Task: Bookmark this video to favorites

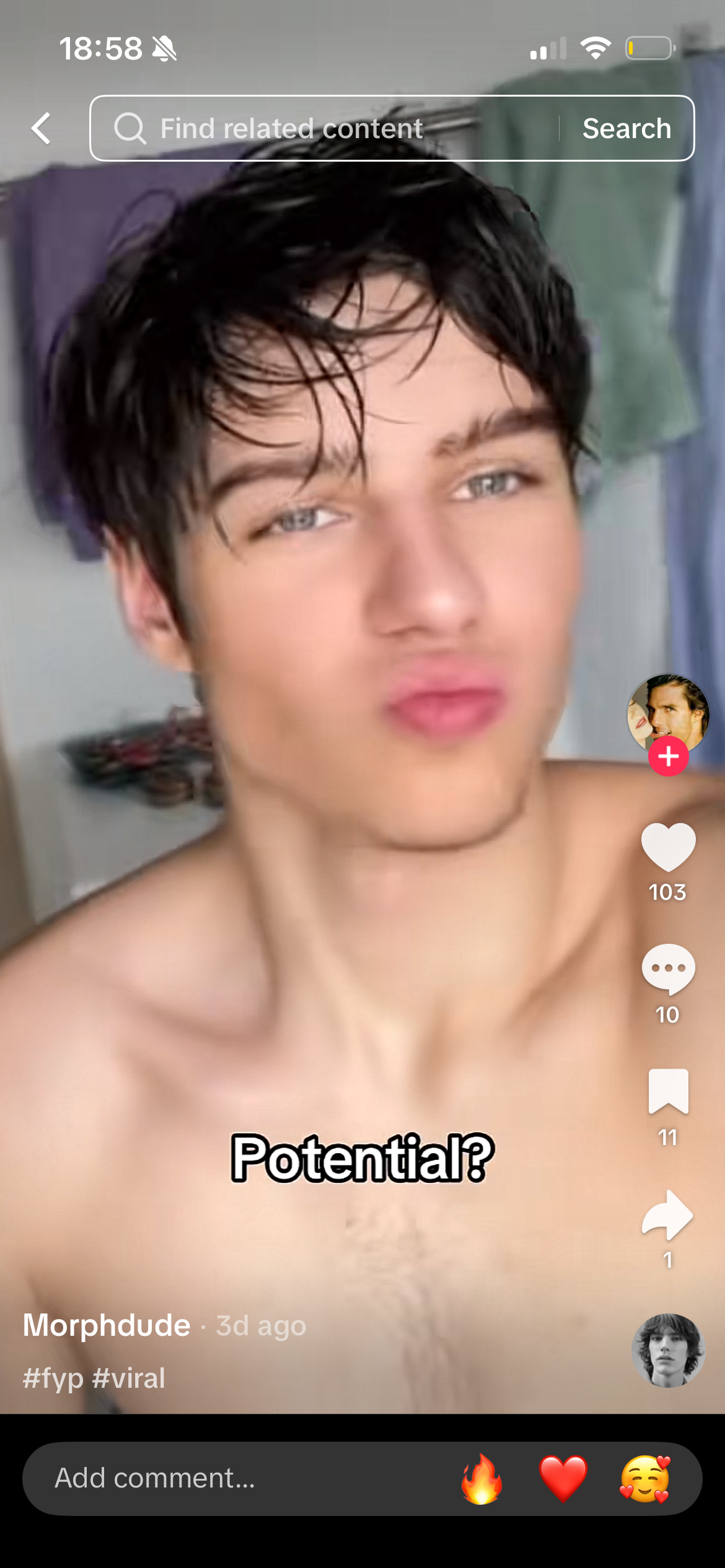Action: (668, 1091)
